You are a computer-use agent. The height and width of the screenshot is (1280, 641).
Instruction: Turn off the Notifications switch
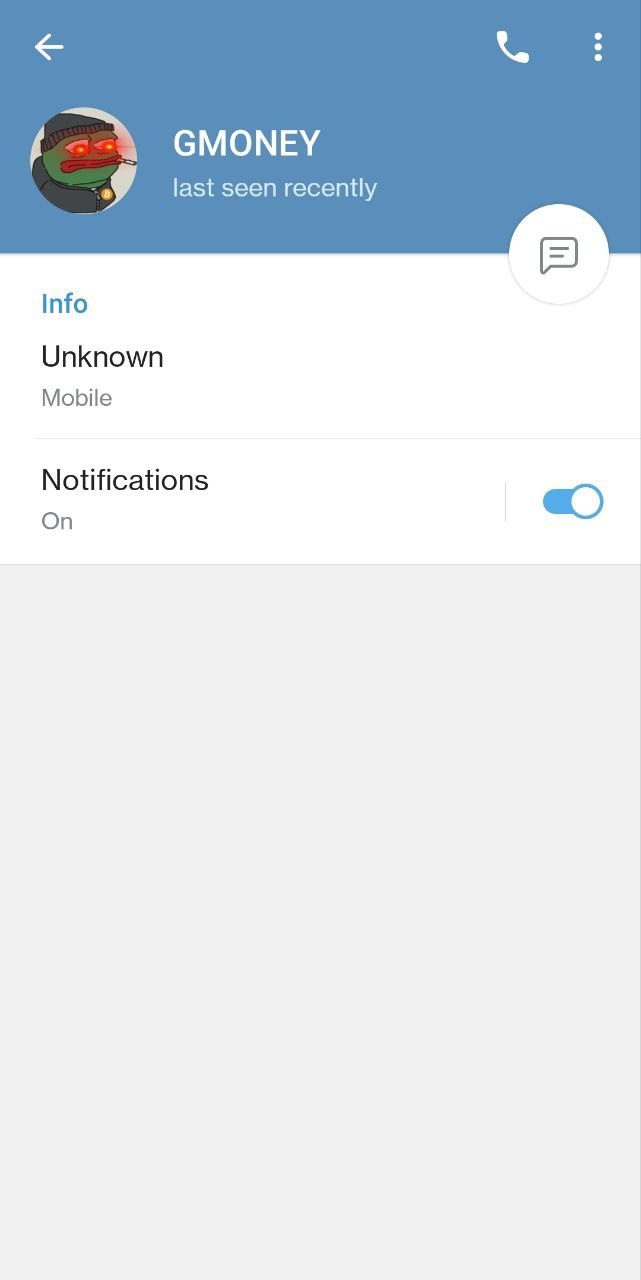573,501
